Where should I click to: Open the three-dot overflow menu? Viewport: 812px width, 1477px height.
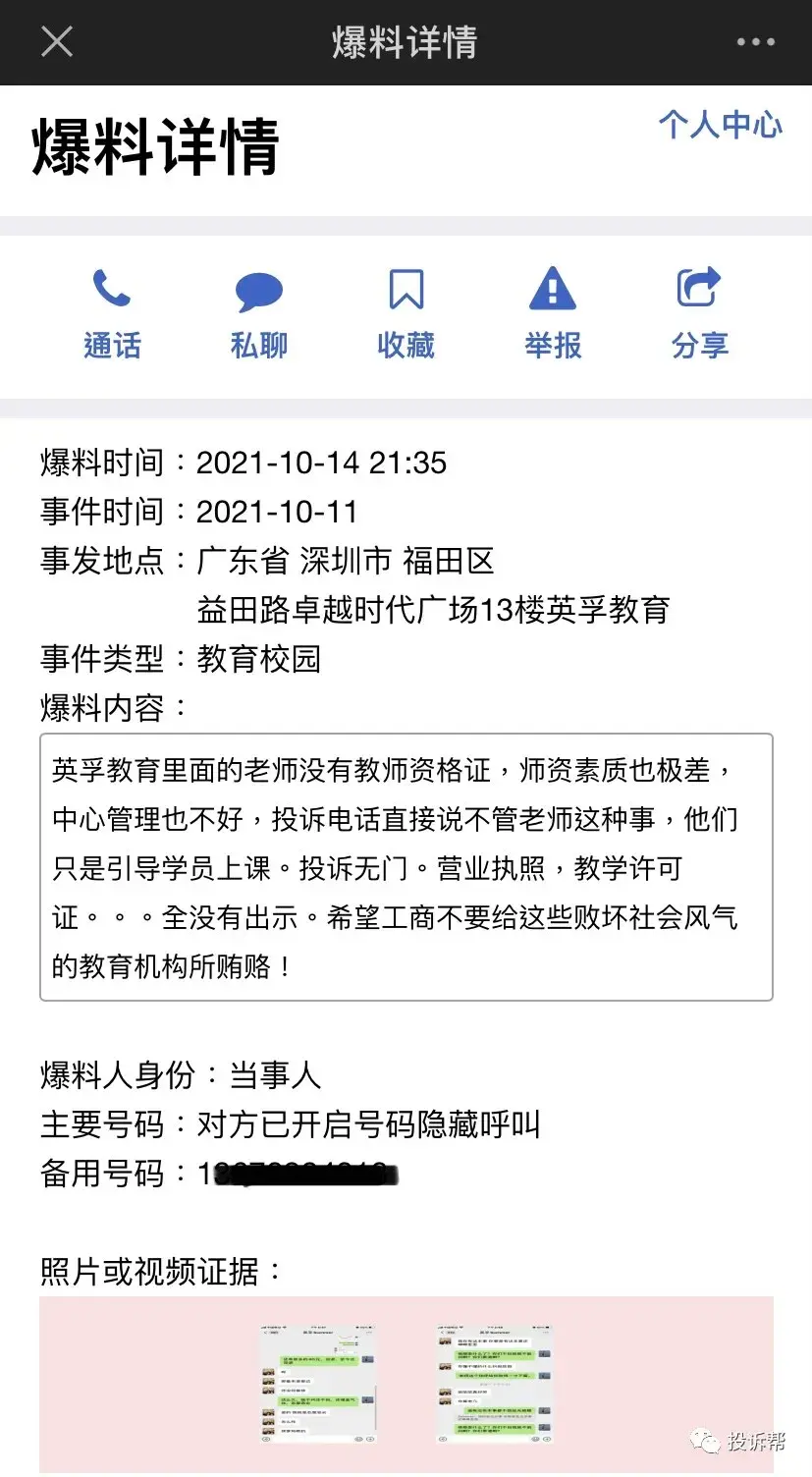(x=755, y=42)
